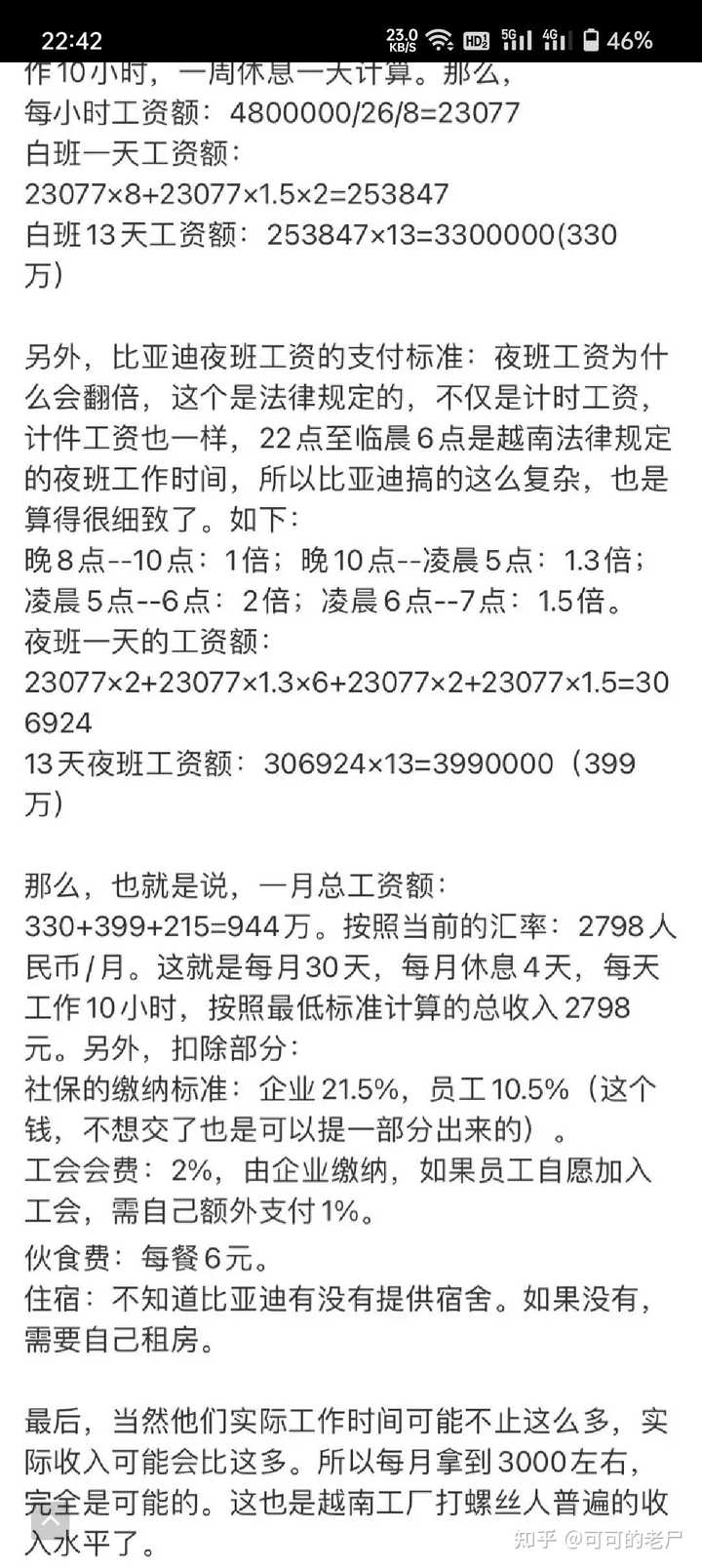Tap the scroll-to-top arrow button
Screen dimensions: 702x1568
(x=49, y=1521)
